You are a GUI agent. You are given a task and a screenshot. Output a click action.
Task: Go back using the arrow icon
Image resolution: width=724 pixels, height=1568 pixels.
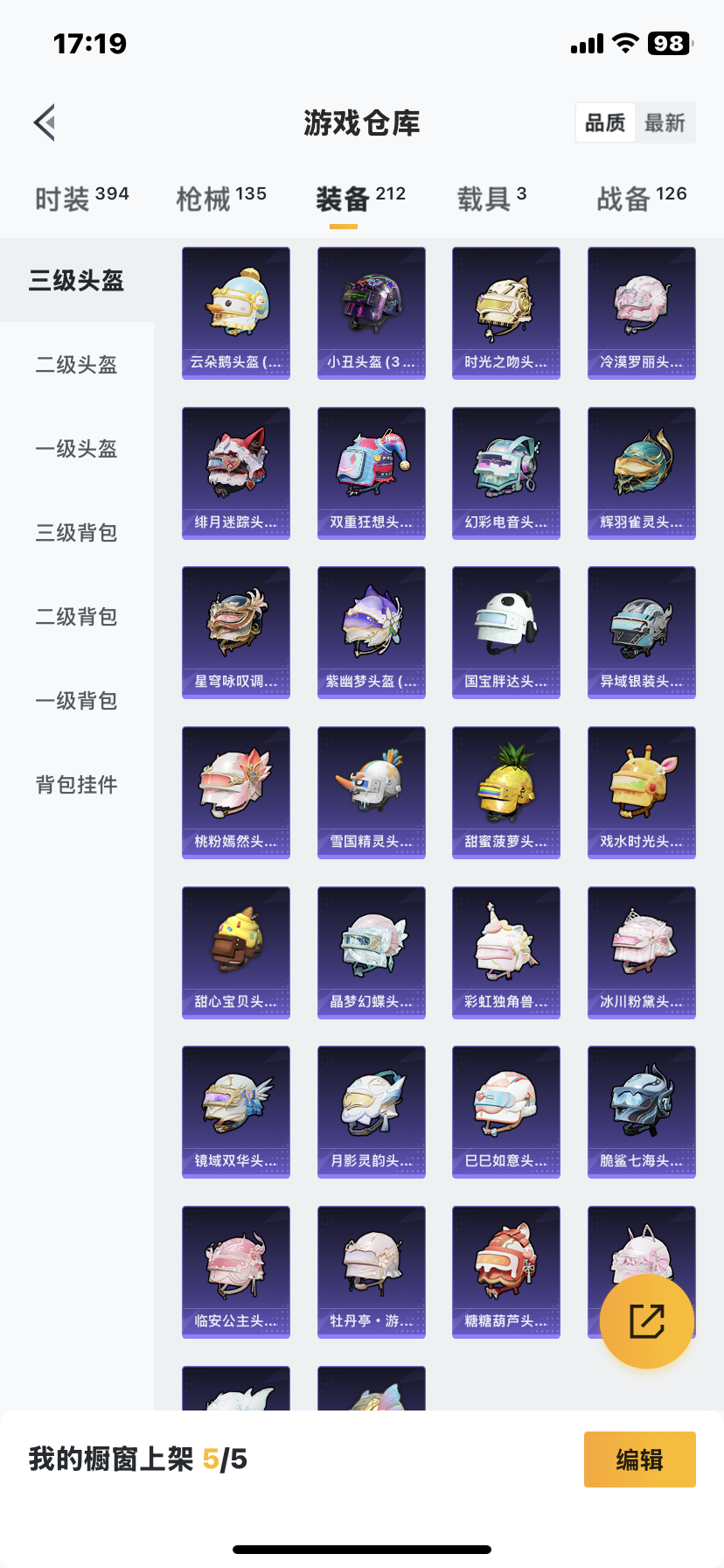(45, 122)
